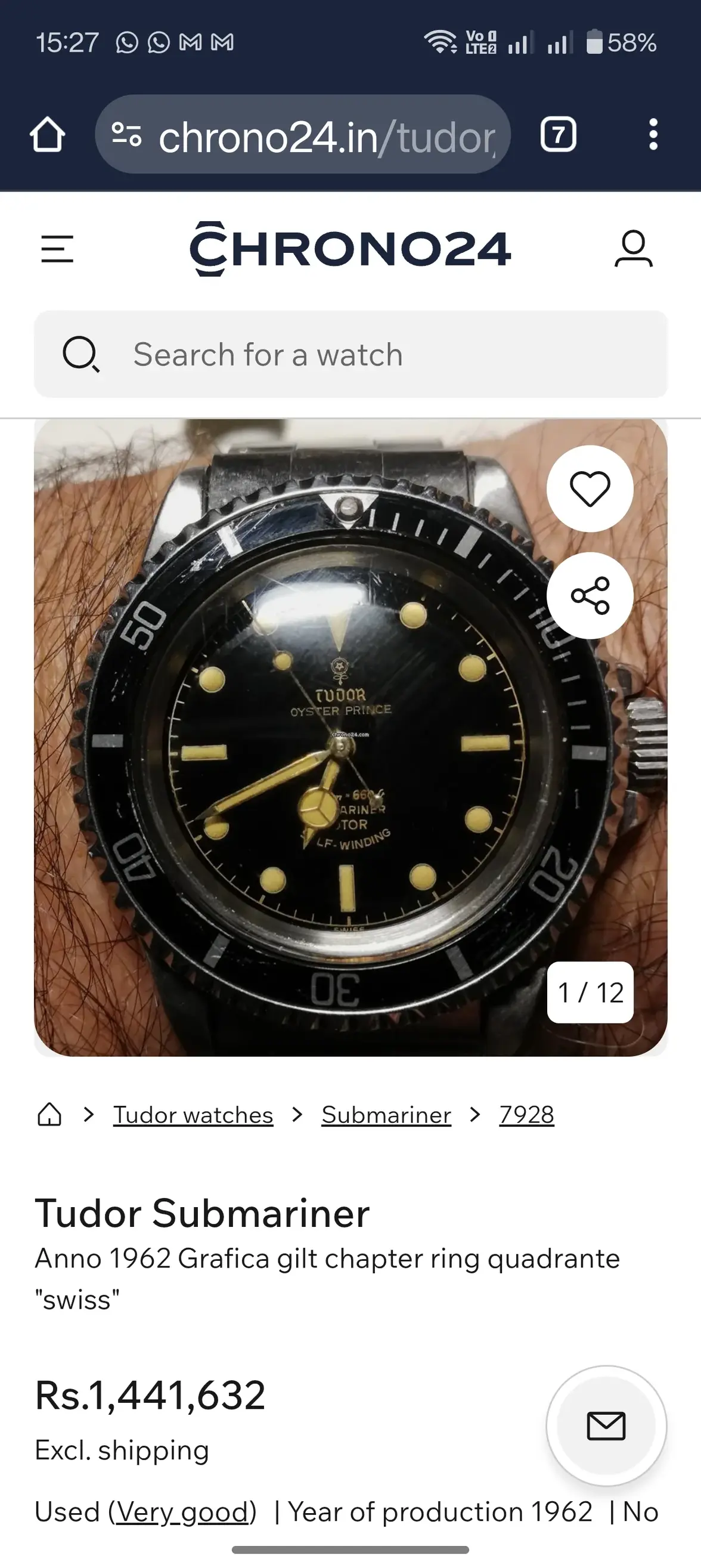Go to Tudor watches breadcrumb

193,1115
